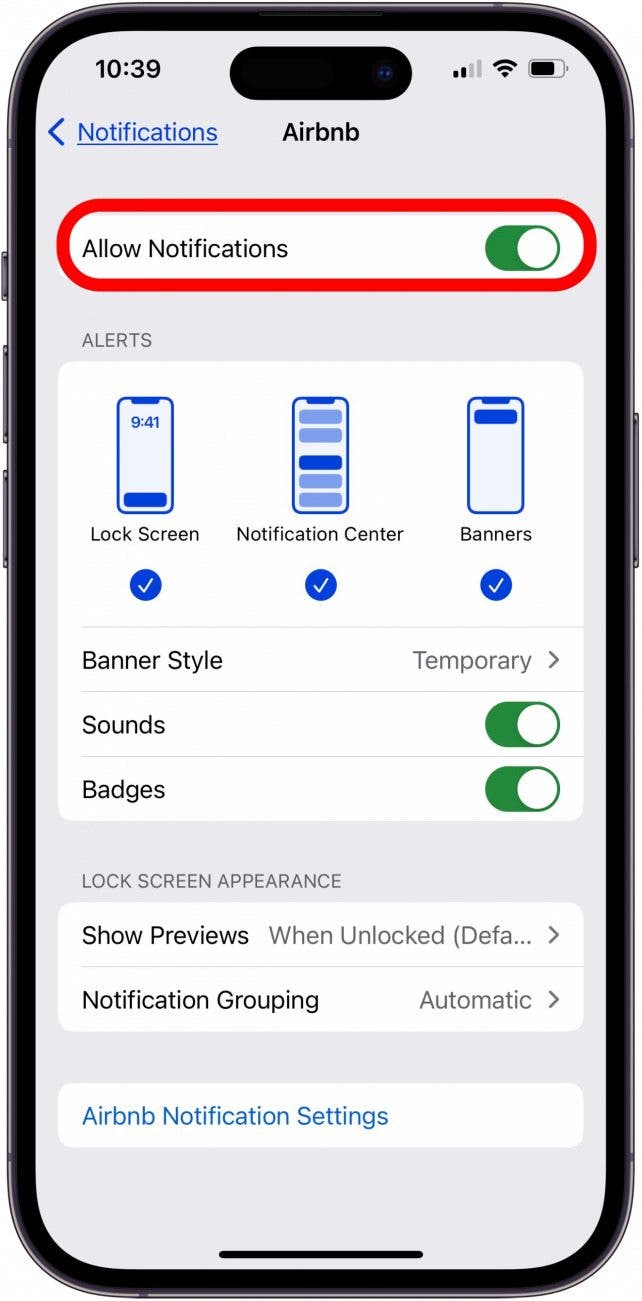Open Show Previews setting
Viewport: 642px width, 1301px height.
[320, 936]
